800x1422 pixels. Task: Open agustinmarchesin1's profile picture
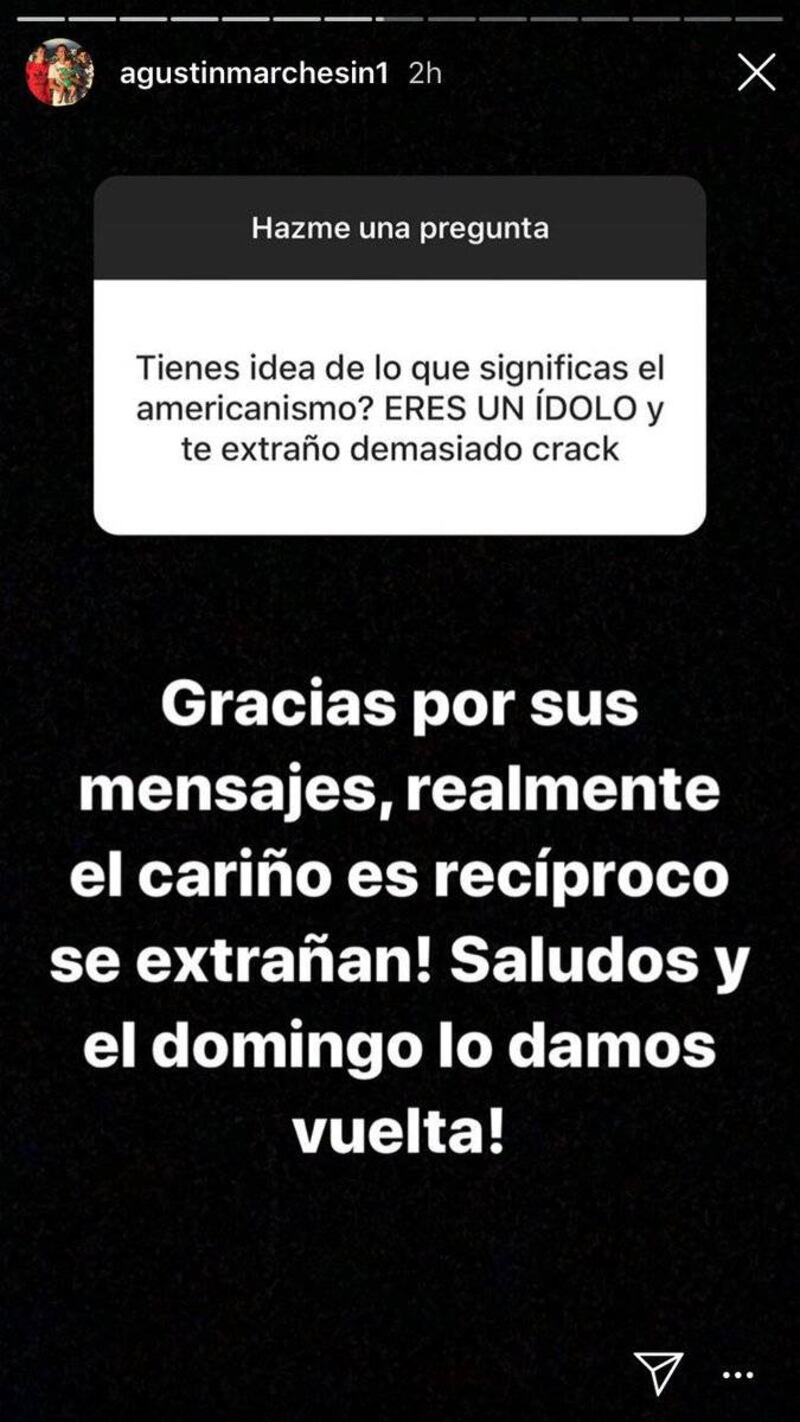coord(59,73)
